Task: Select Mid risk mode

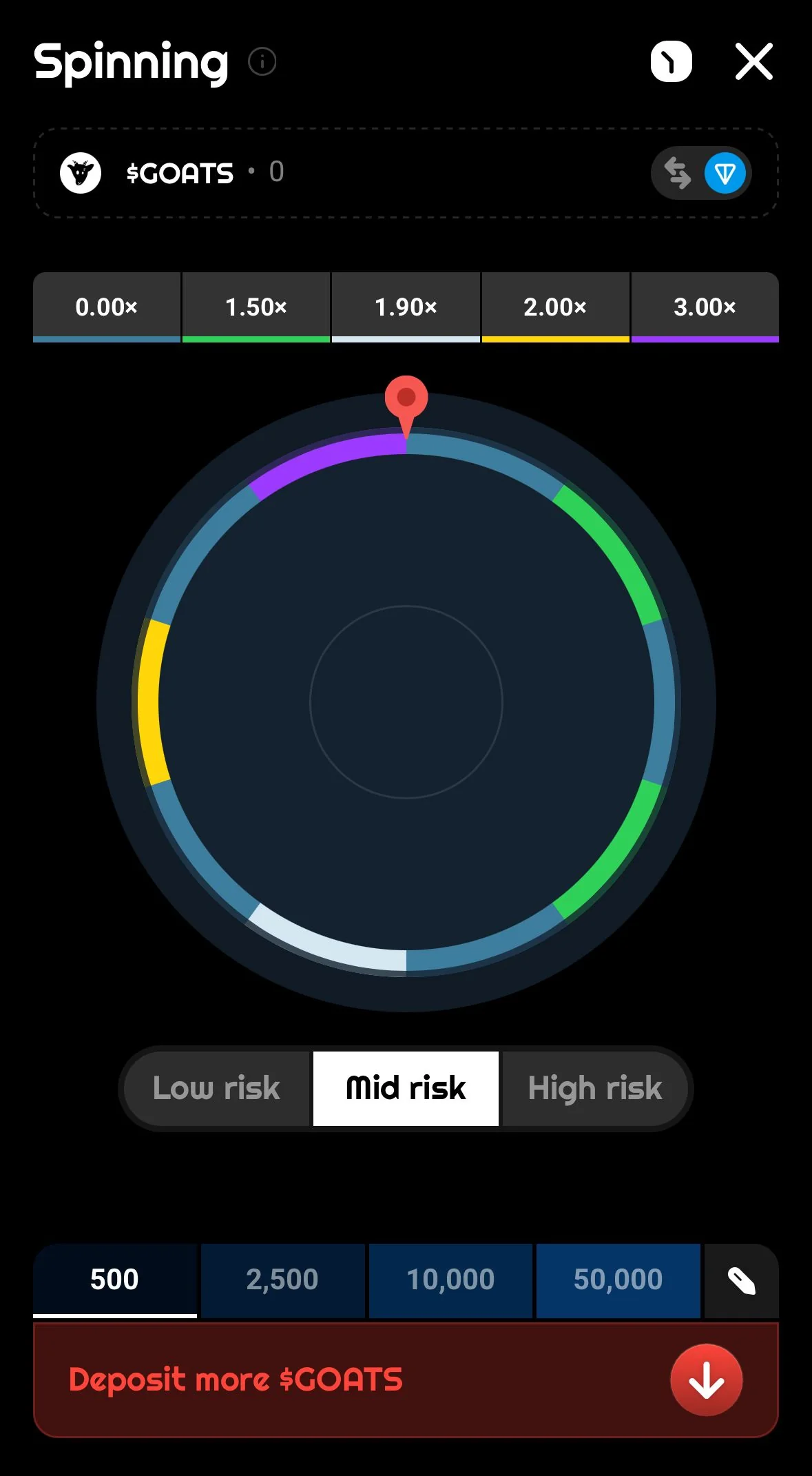Action: point(406,1089)
